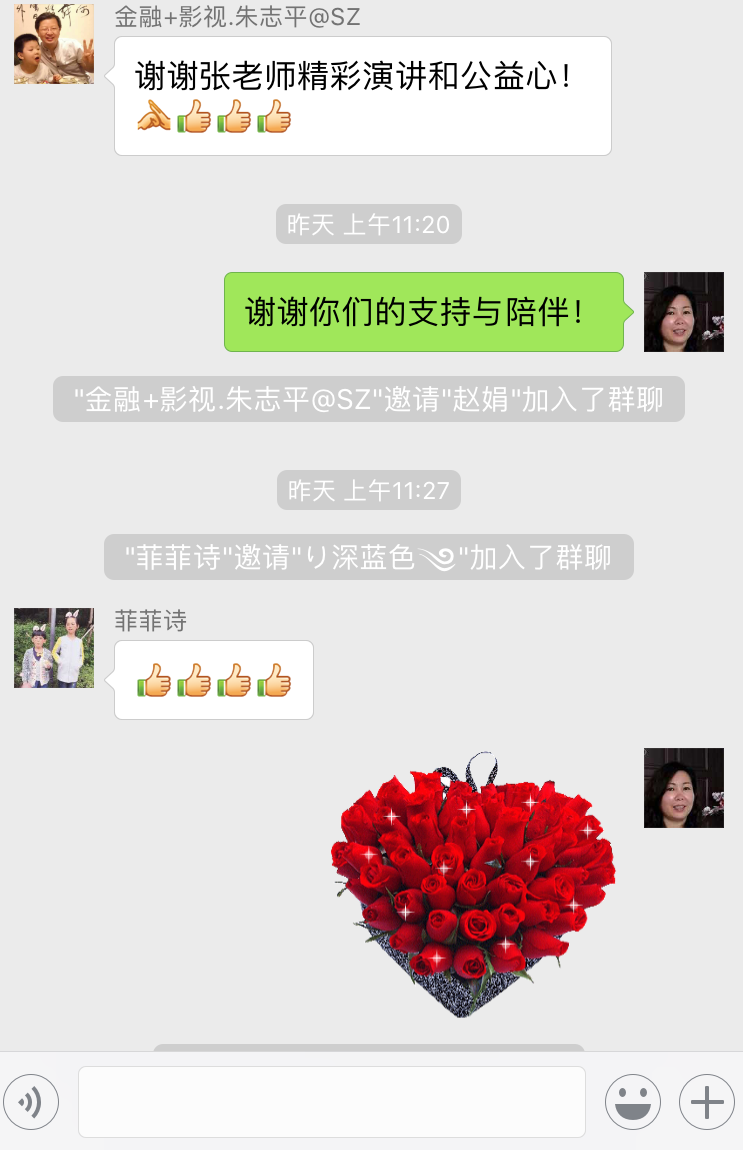The height and width of the screenshot is (1150, 743).
Task: Open the emoji sticker panel
Action: [632, 1102]
